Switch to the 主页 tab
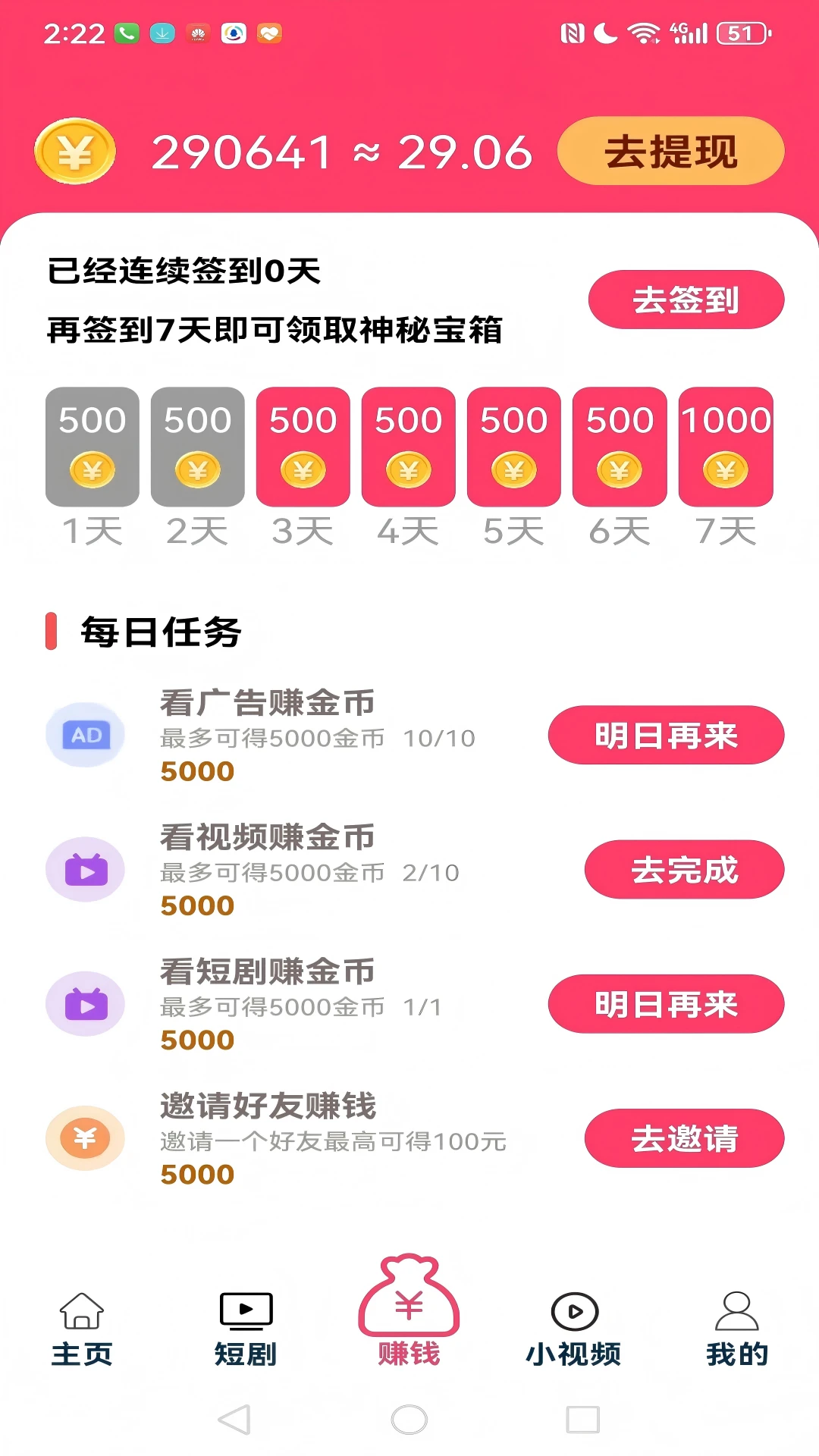Screen dimensions: 819x1456 coord(82,1329)
